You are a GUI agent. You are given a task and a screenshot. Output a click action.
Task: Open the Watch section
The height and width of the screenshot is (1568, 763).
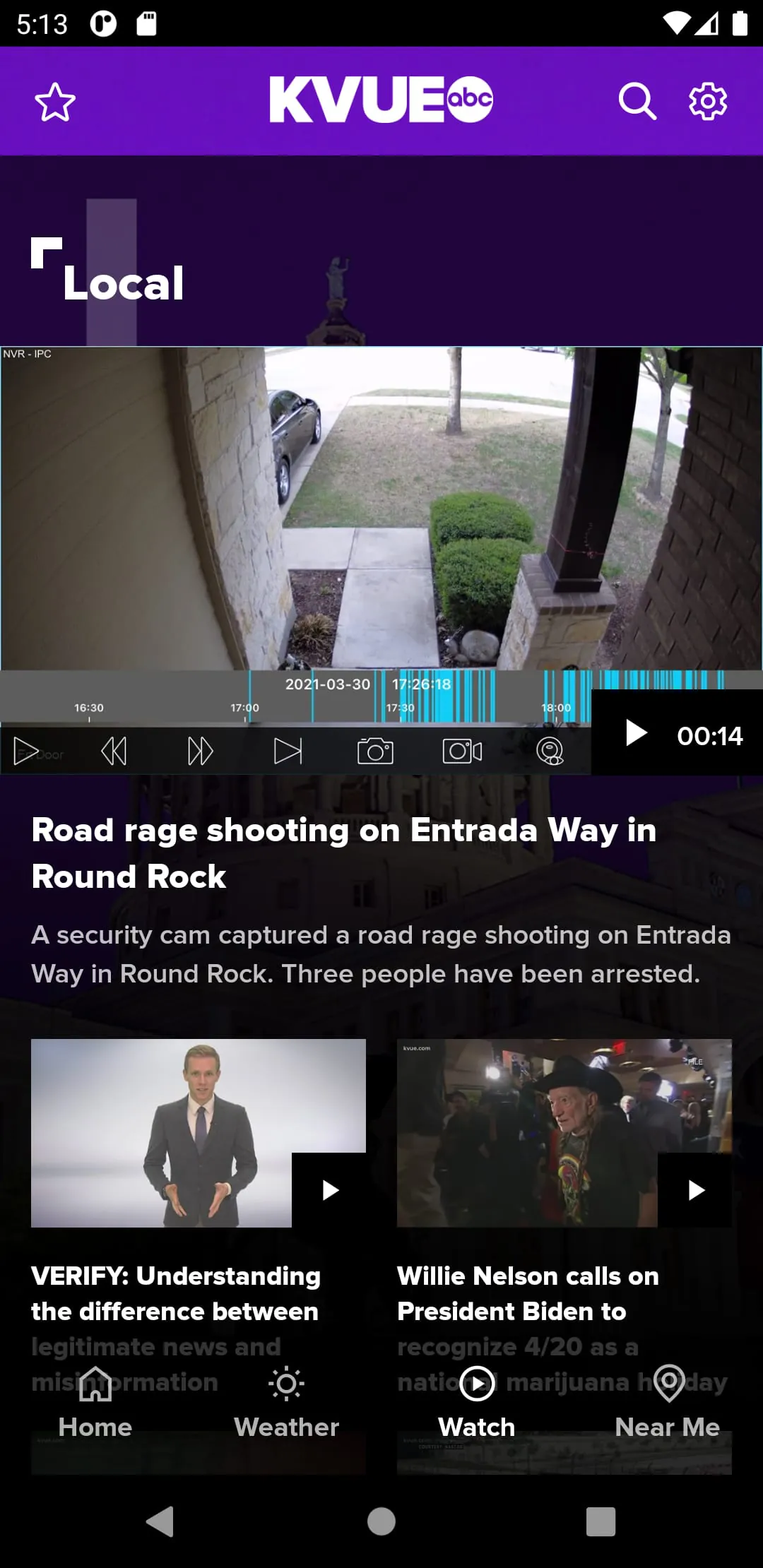(477, 1402)
